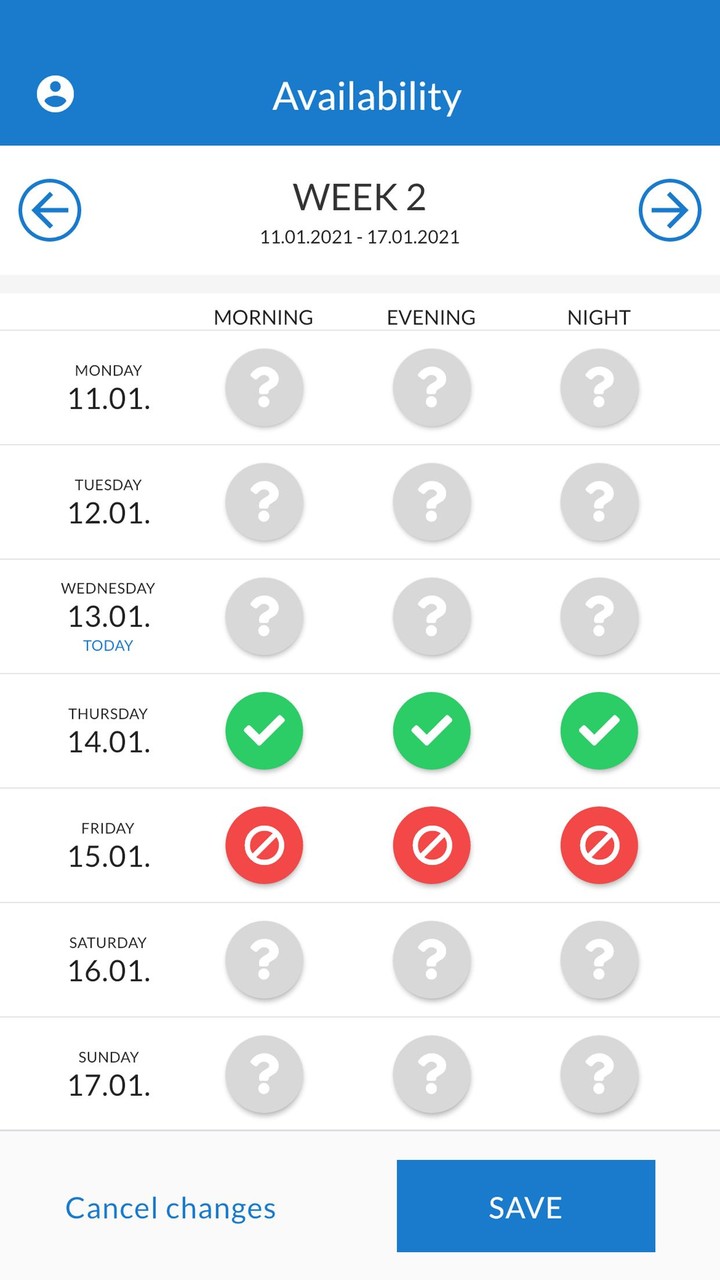Open the user profile icon
720x1280 pixels.
pos(55,94)
